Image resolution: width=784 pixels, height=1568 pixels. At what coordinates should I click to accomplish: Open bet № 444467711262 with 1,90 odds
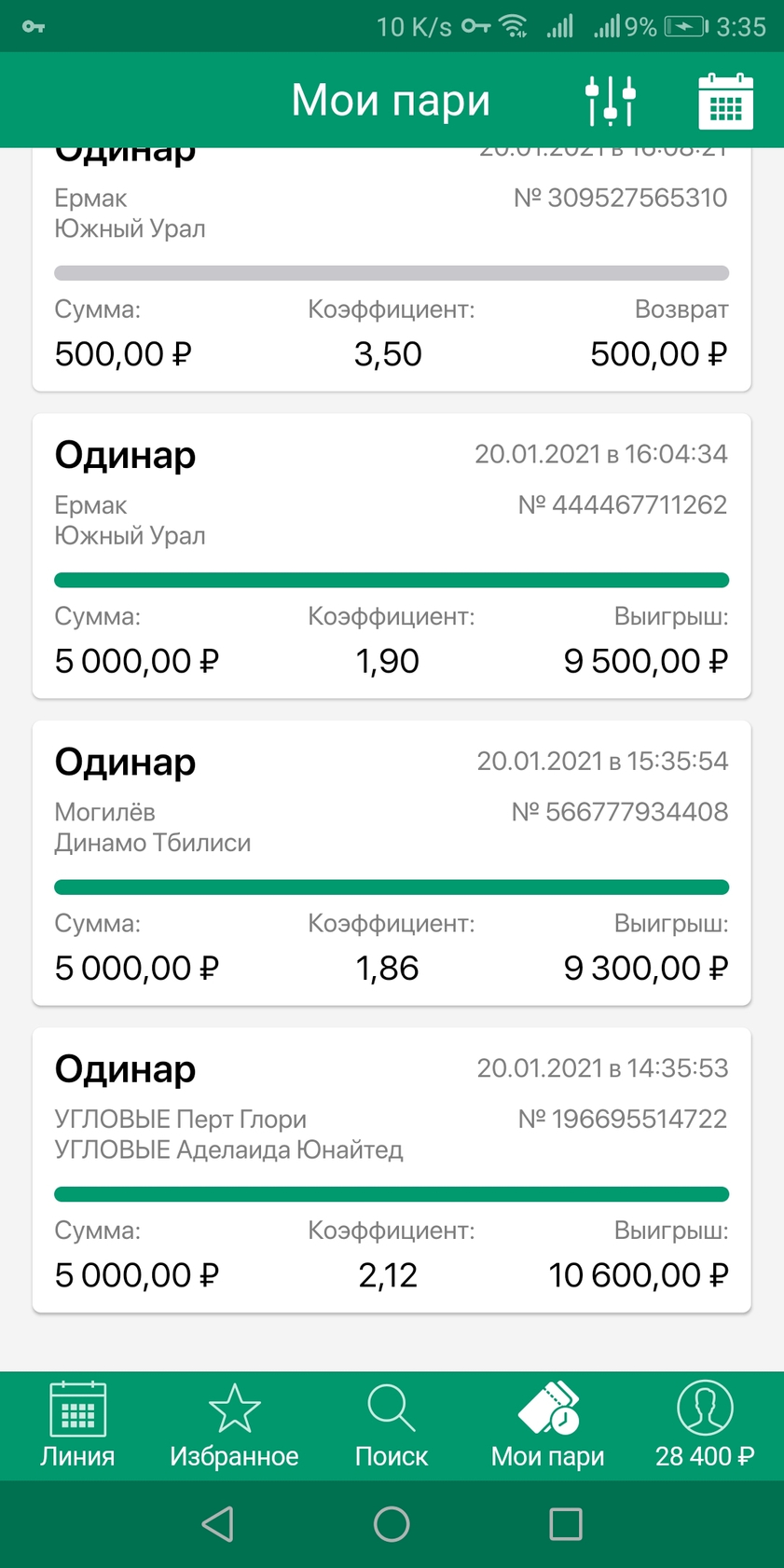click(x=392, y=556)
